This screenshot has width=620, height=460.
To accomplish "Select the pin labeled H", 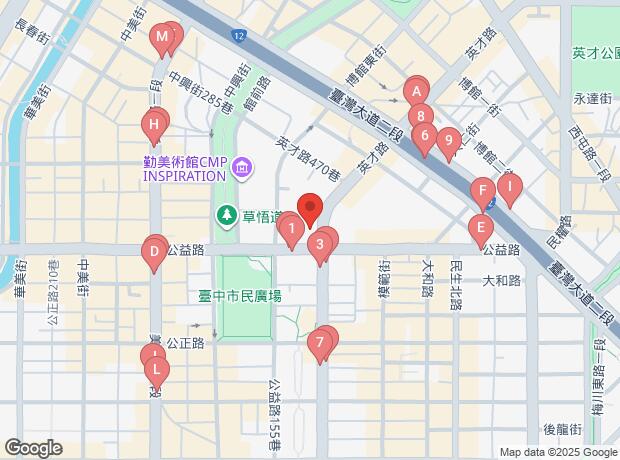I will (x=153, y=125).
